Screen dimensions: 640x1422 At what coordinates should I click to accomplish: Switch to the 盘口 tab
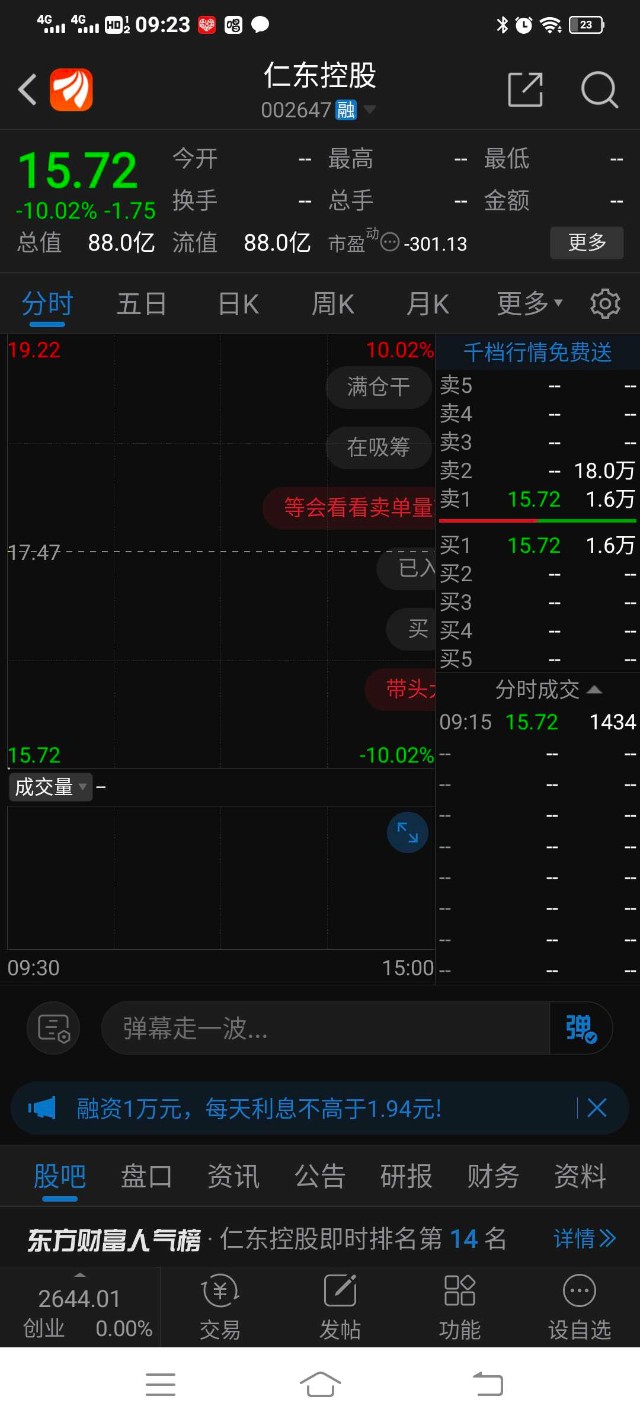[x=146, y=1176]
